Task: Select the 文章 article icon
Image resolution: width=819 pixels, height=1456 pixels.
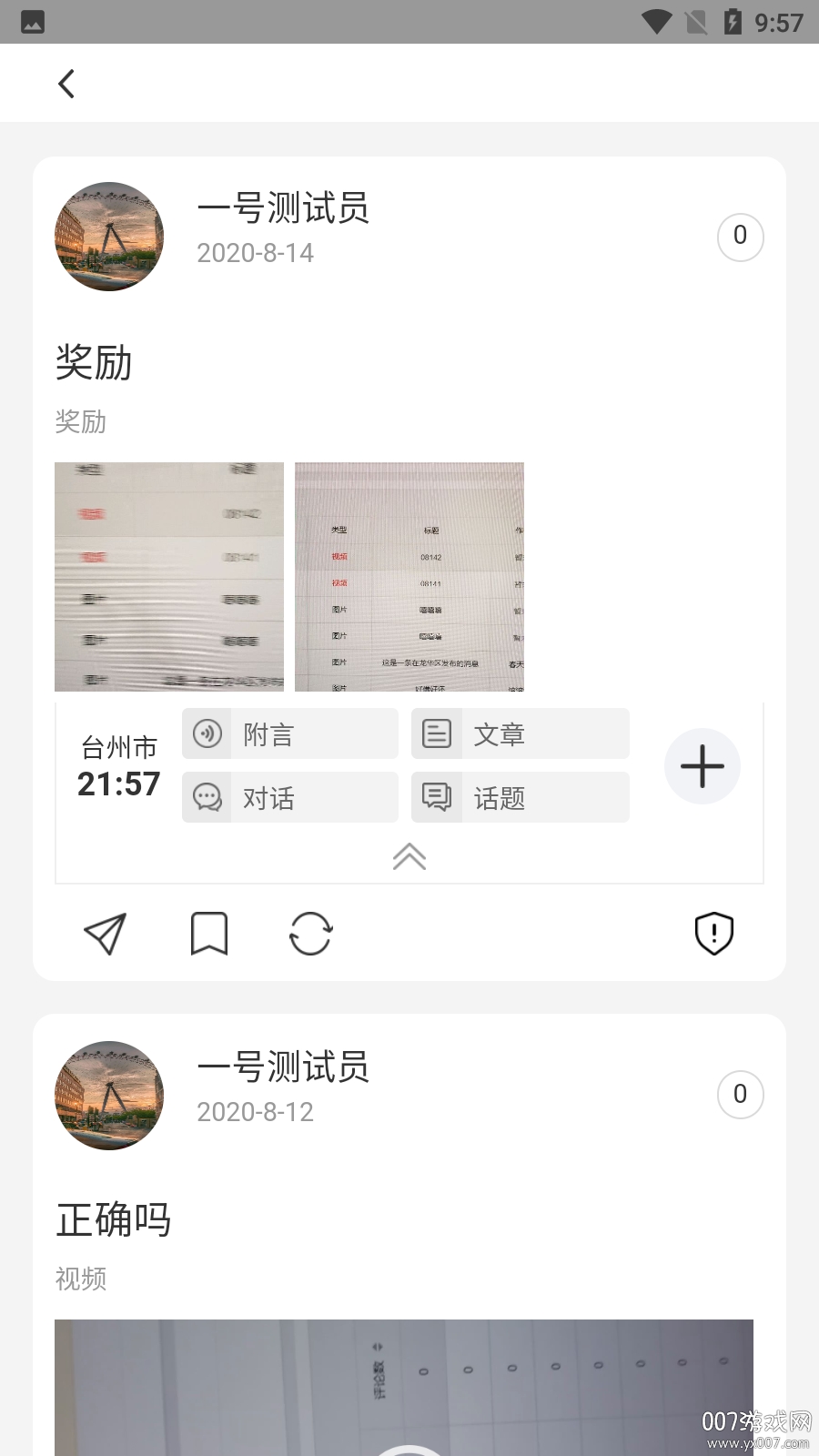Action: 438,733
